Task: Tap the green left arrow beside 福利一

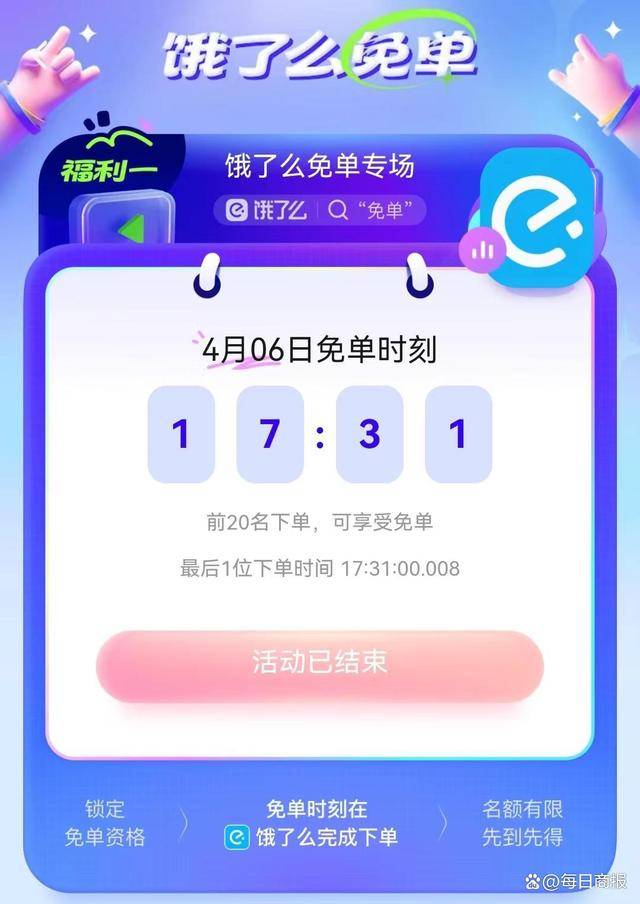Action: (x=128, y=231)
